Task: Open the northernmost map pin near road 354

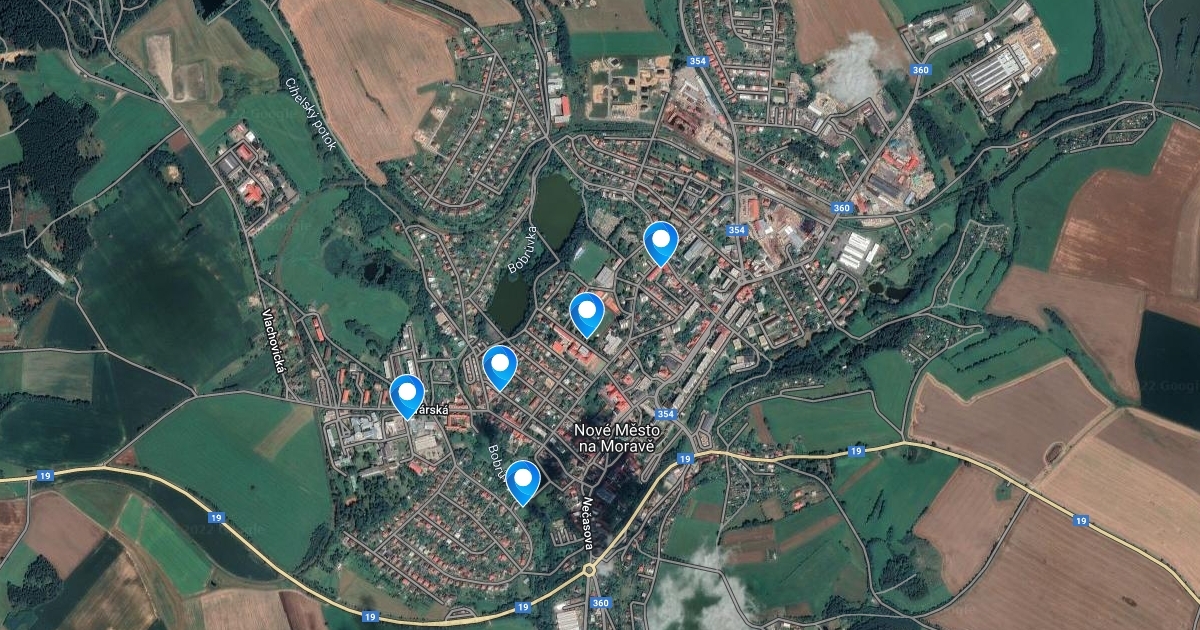Action: click(x=660, y=242)
